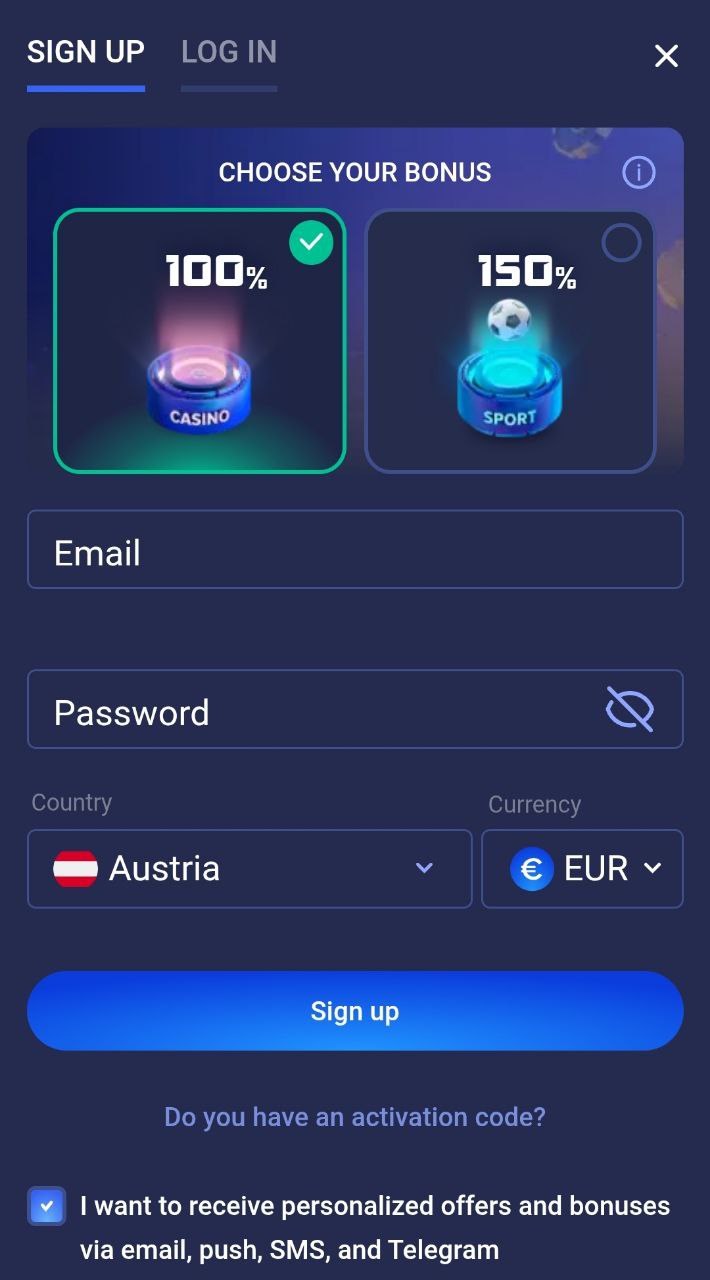Open the bonus info icon
710x1280 pixels.
point(639,173)
